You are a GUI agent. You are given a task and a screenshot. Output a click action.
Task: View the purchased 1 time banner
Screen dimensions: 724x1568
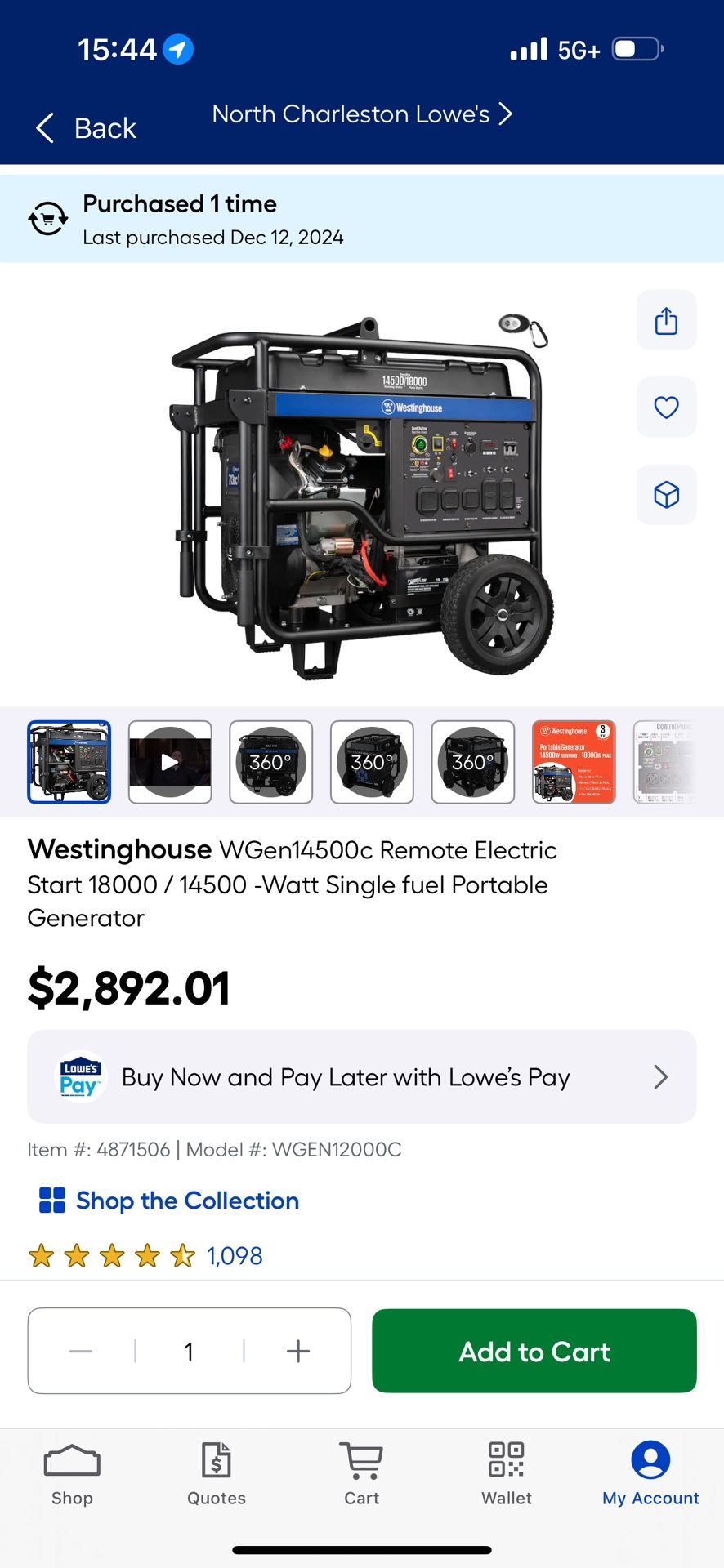362,219
